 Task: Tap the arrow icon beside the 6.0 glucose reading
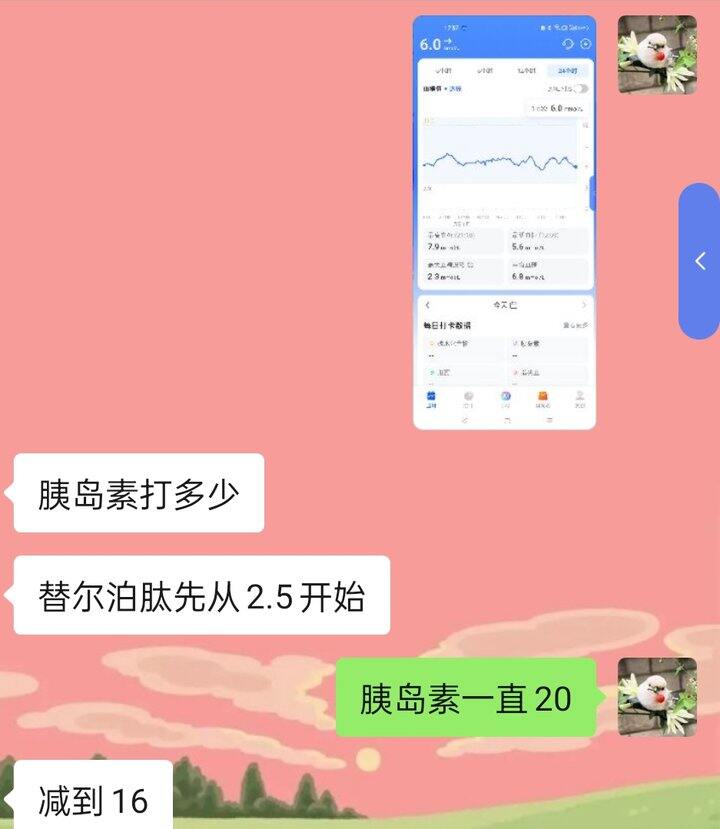(448, 42)
